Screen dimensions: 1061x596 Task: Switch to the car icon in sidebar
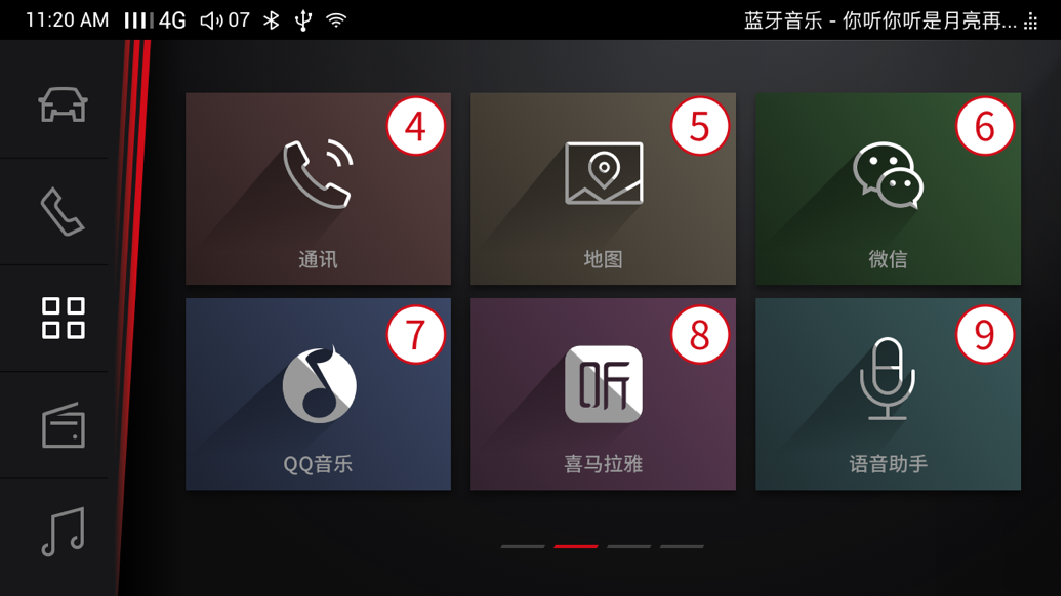(62, 104)
